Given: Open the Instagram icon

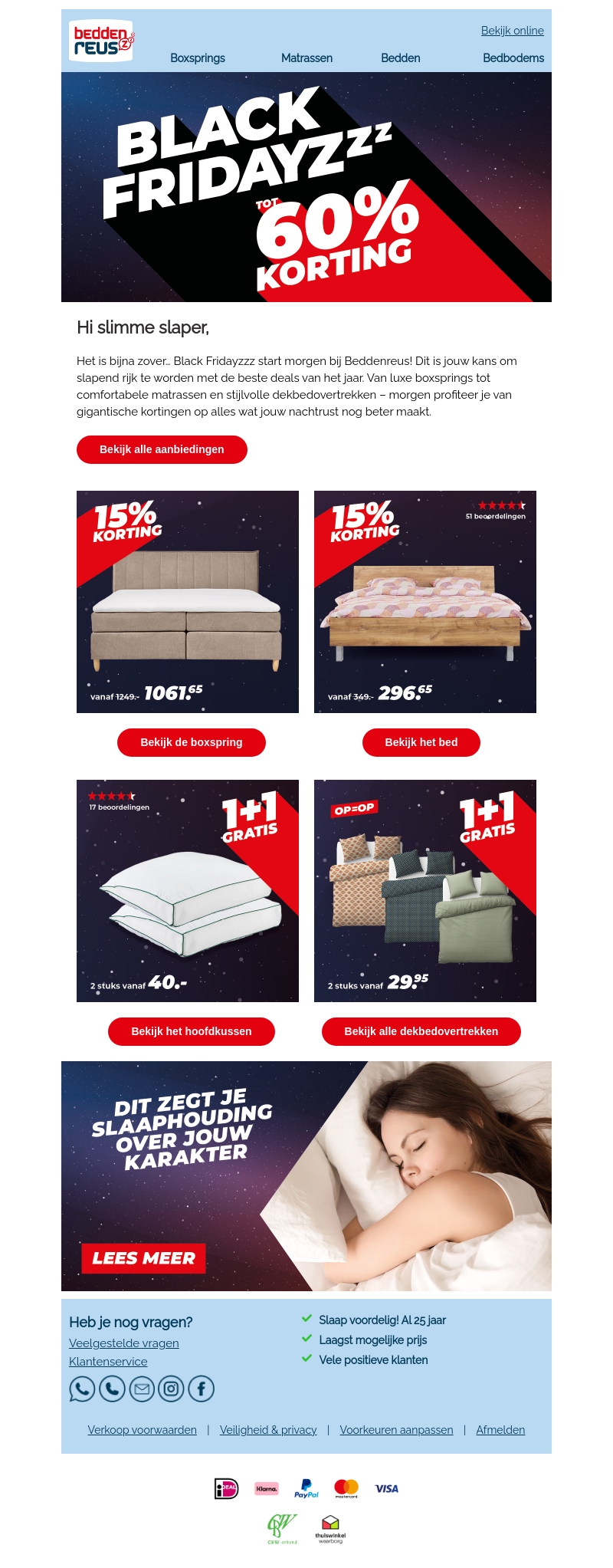Looking at the screenshot, I should pos(171,1389).
